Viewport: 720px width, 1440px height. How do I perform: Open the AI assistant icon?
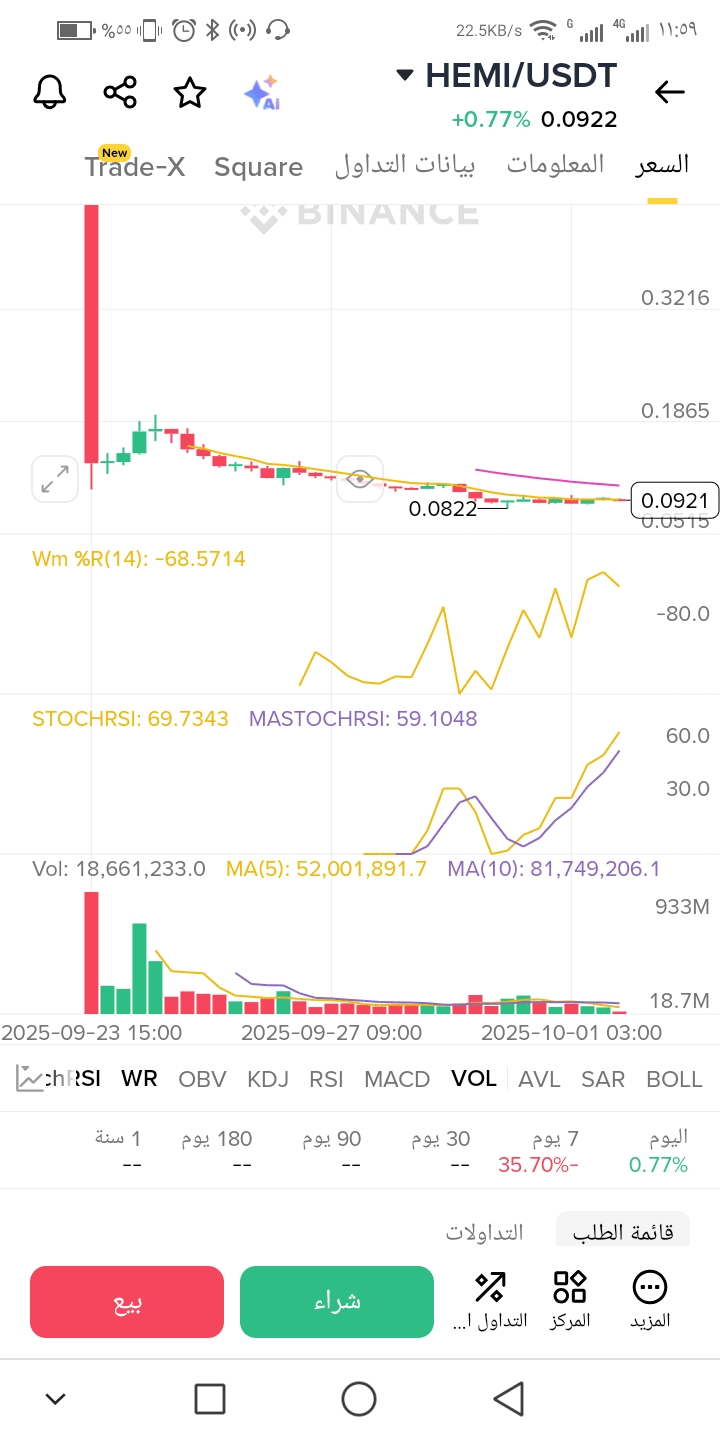(x=261, y=93)
